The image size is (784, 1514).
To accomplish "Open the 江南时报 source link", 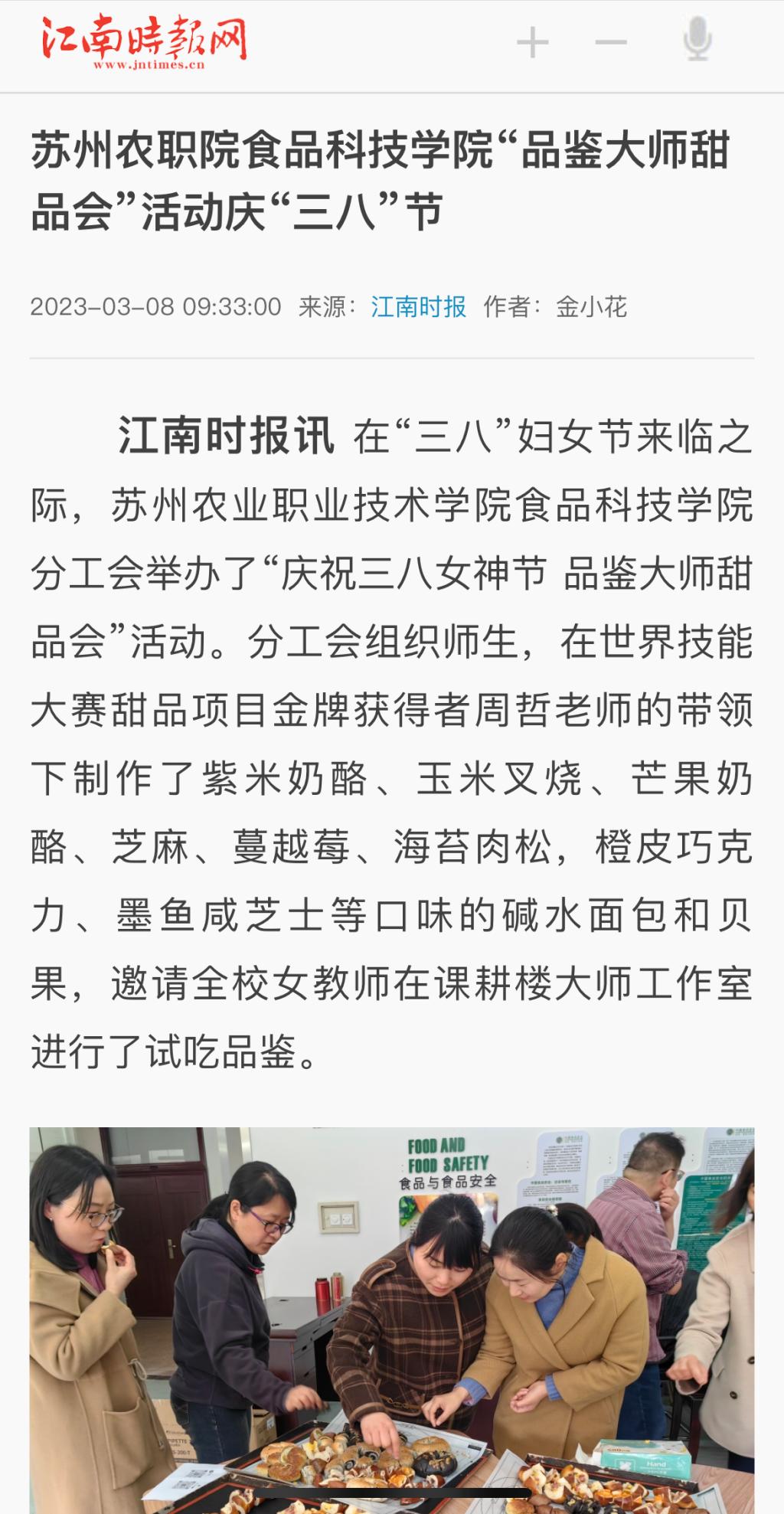I will coord(418,307).
